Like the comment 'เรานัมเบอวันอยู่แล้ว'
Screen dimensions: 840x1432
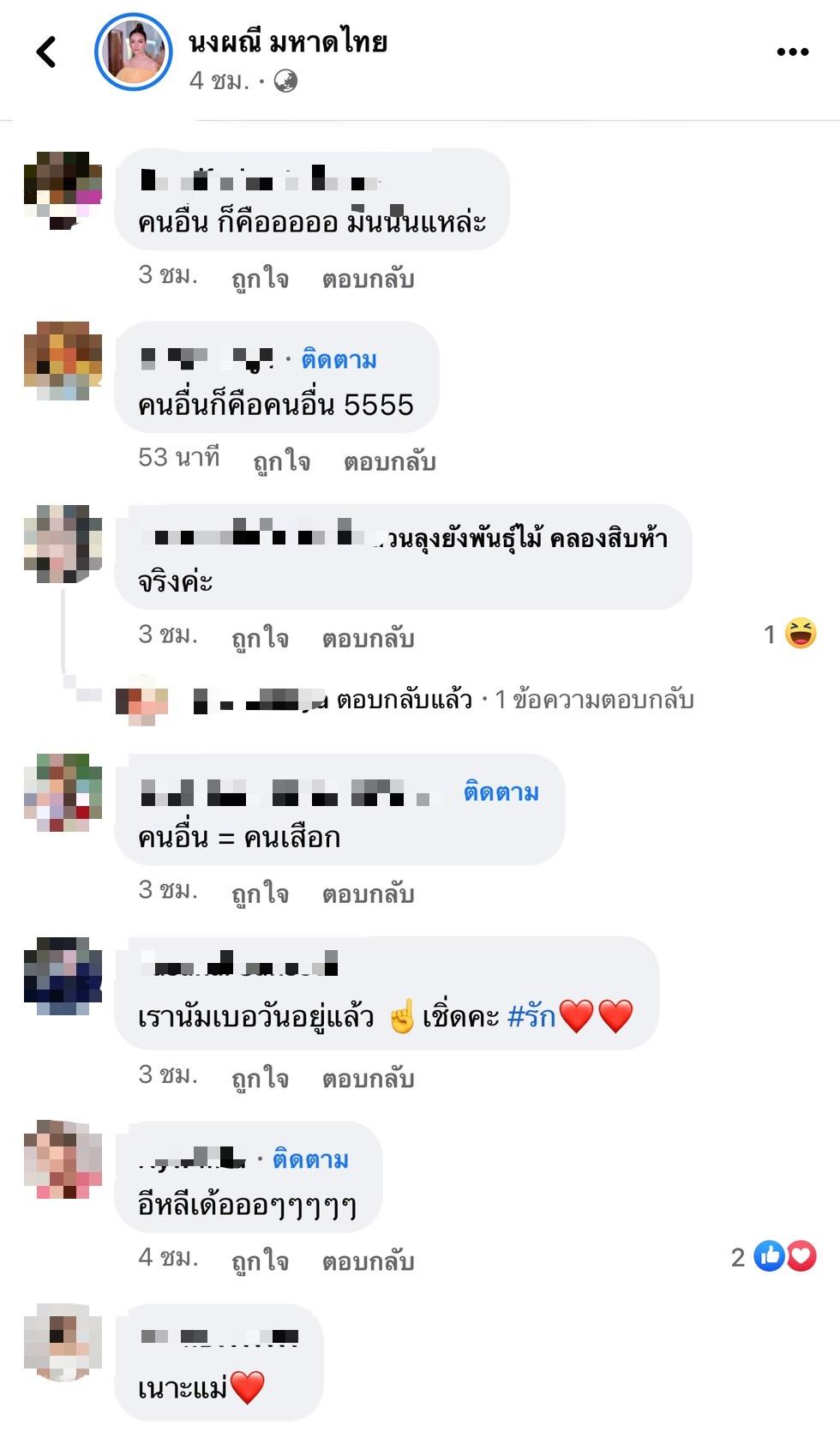coord(260,1078)
